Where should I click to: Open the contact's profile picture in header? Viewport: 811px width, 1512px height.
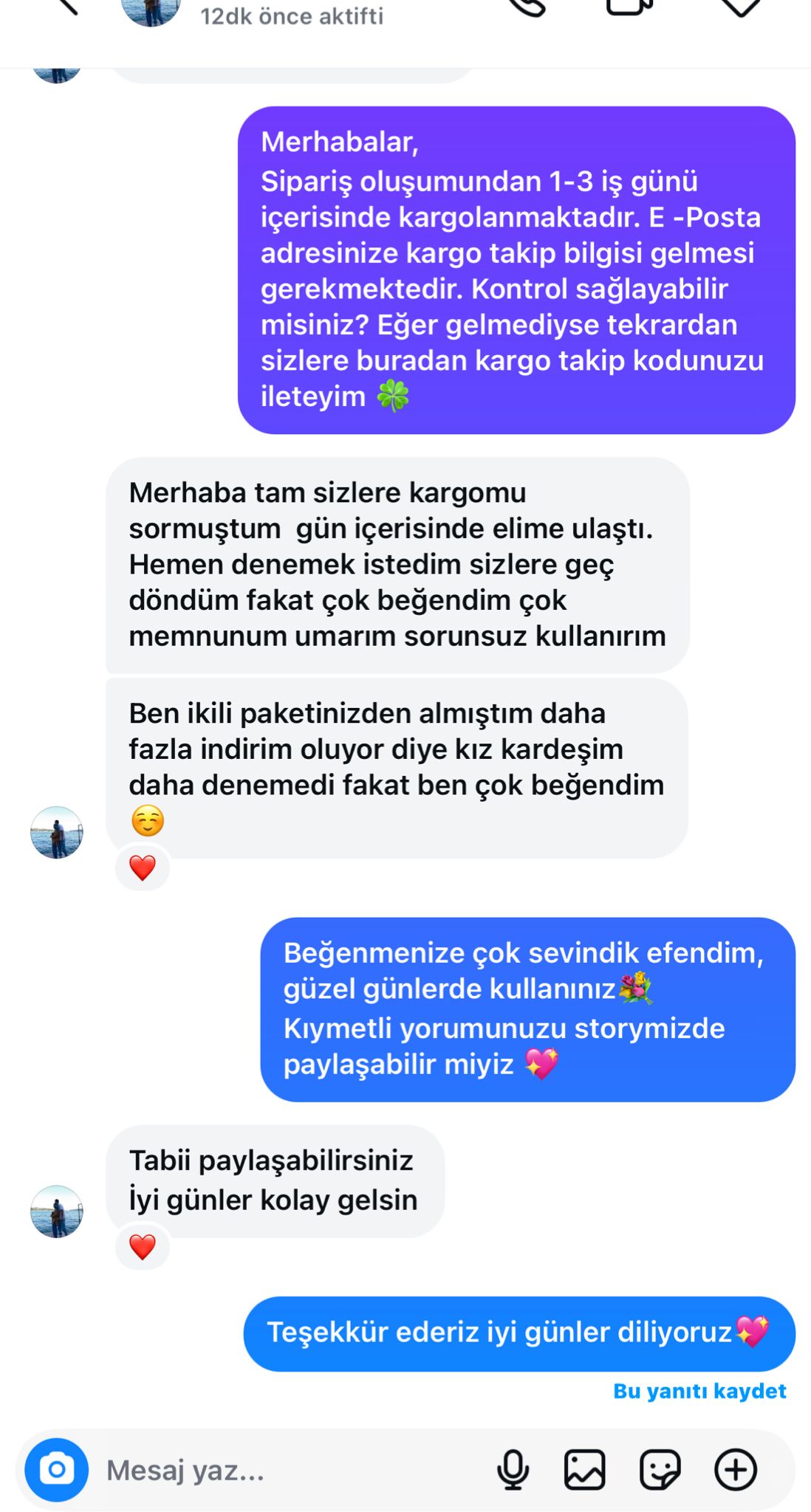(x=151, y=9)
